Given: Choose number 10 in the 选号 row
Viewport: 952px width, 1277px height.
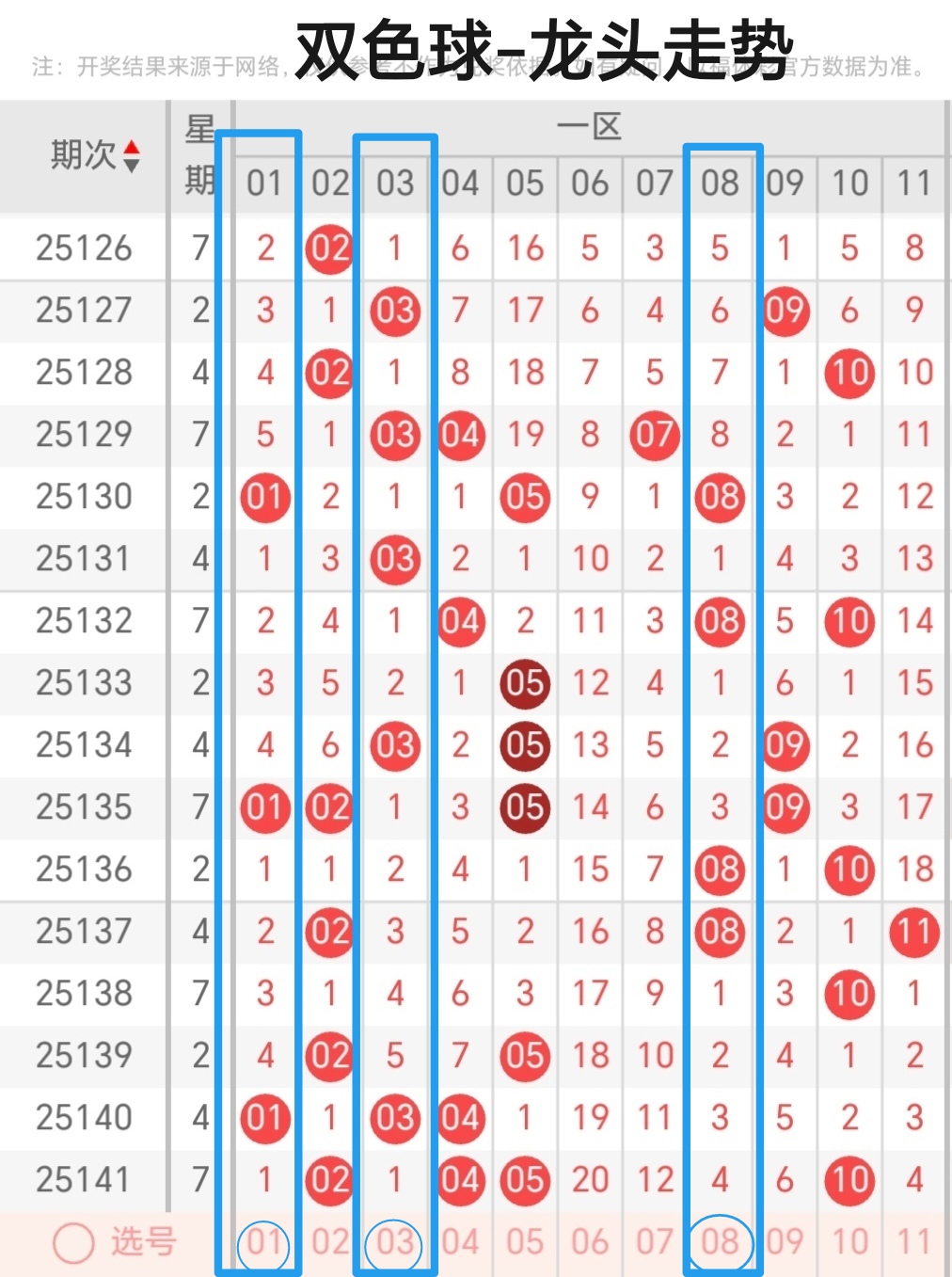Looking at the screenshot, I should point(849,1242).
